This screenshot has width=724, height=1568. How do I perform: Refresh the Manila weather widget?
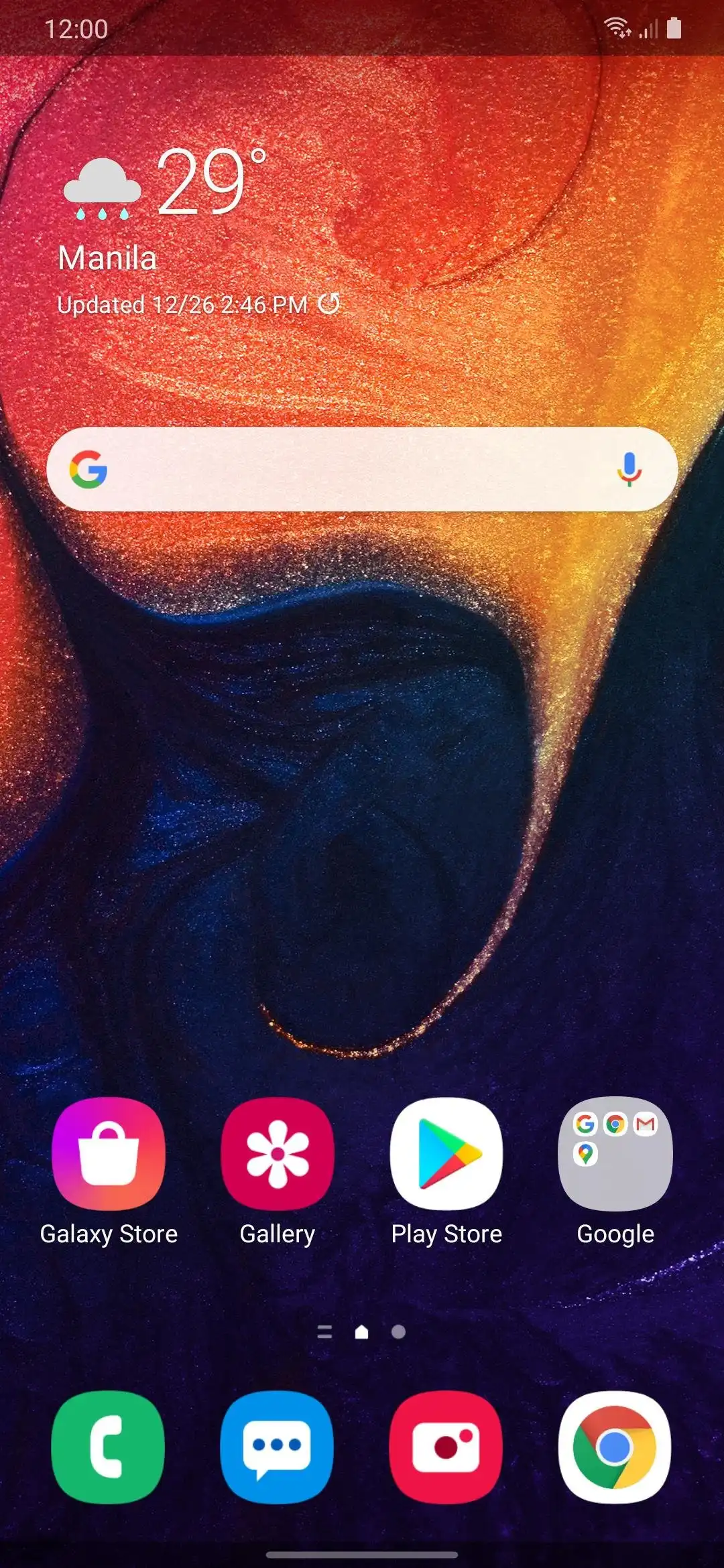coord(329,304)
